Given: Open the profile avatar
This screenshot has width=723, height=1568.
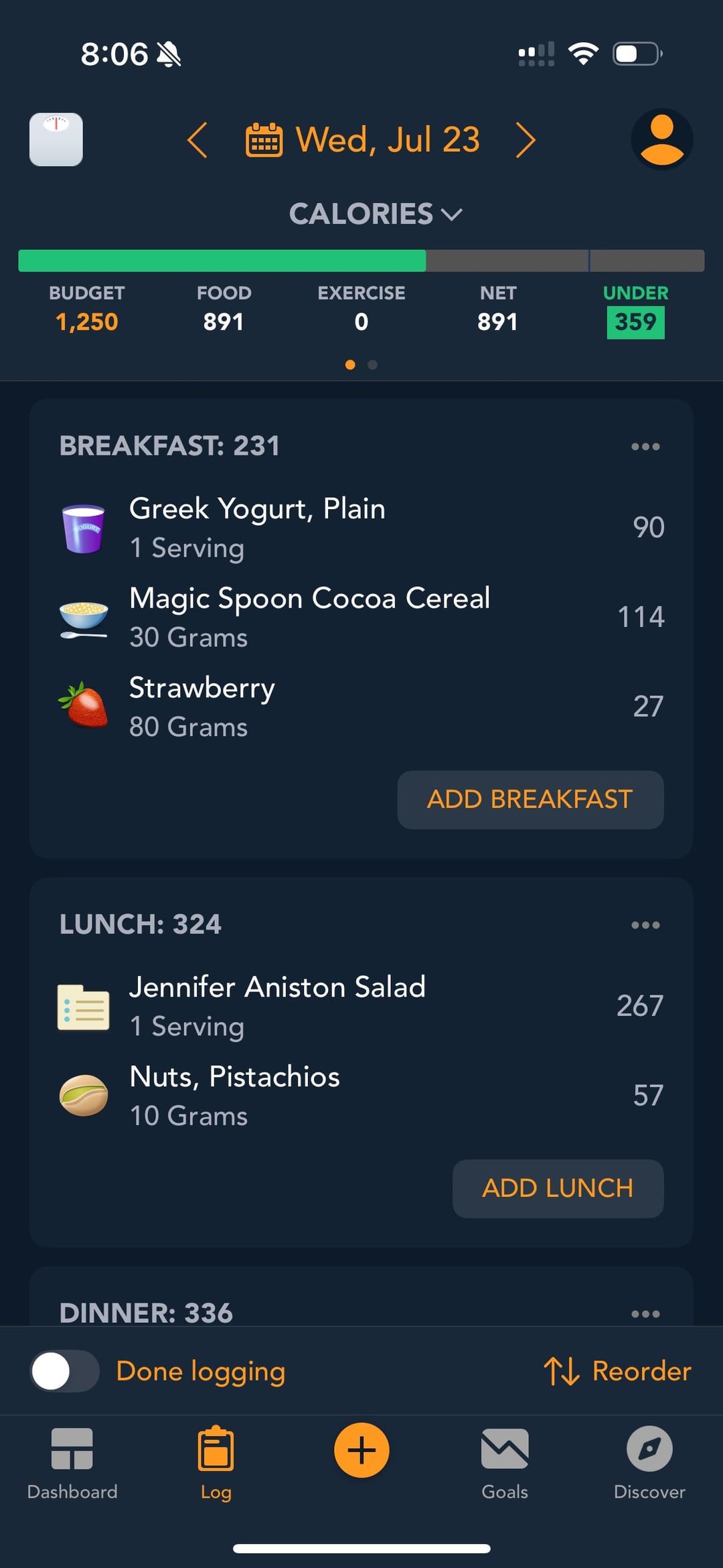Looking at the screenshot, I should (661, 139).
